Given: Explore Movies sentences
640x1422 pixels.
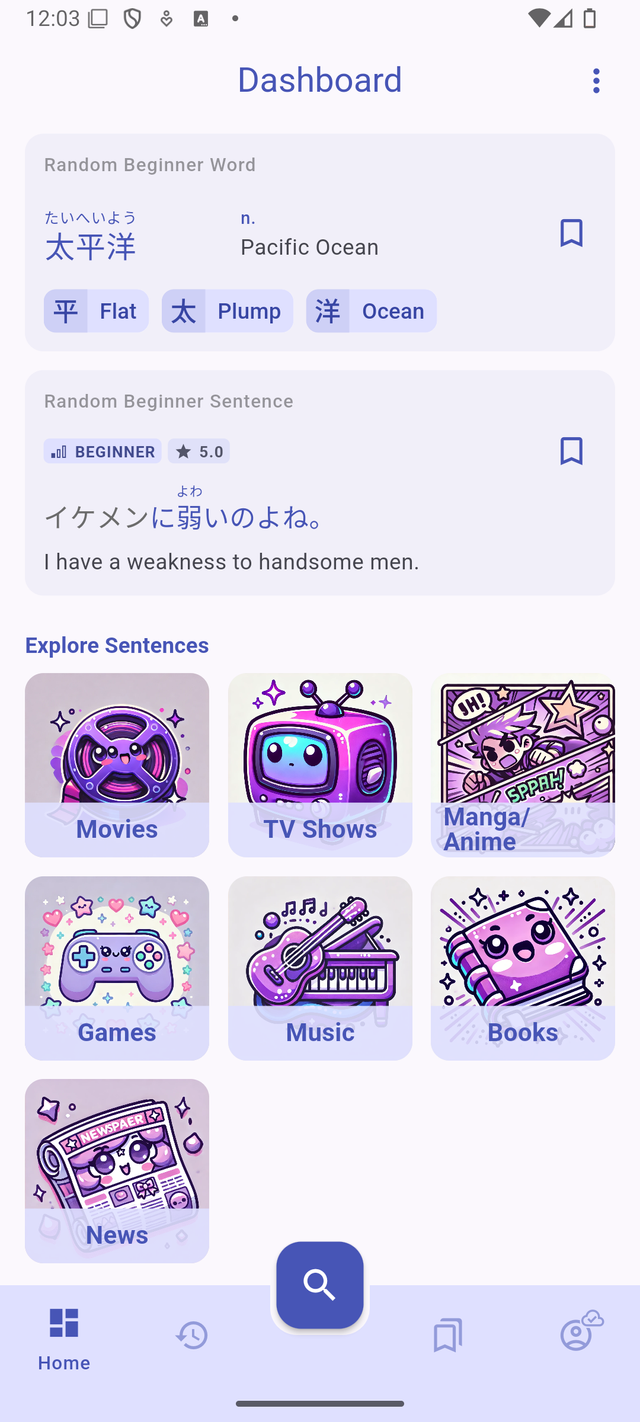Looking at the screenshot, I should pos(117,765).
